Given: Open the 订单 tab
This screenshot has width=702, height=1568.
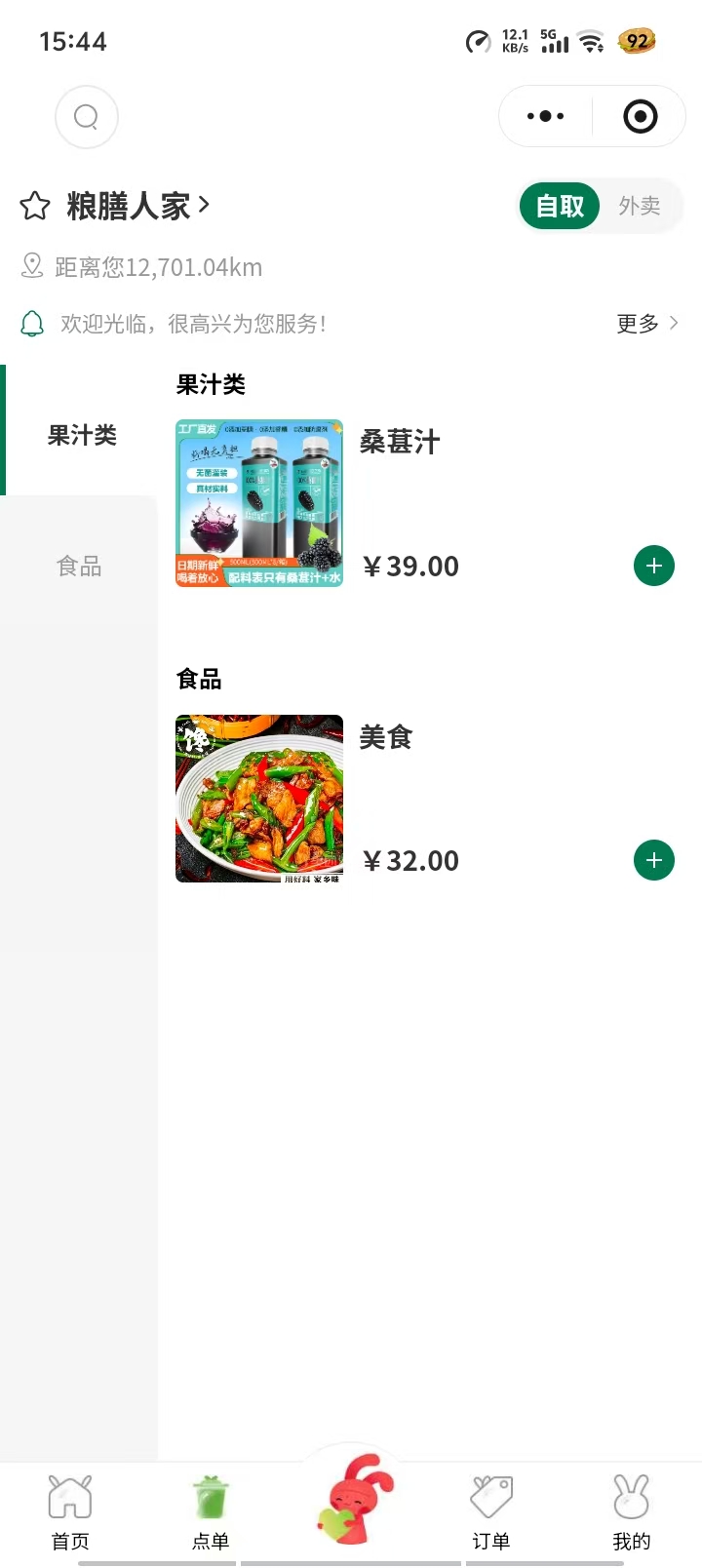Looking at the screenshot, I should (x=491, y=1511).
